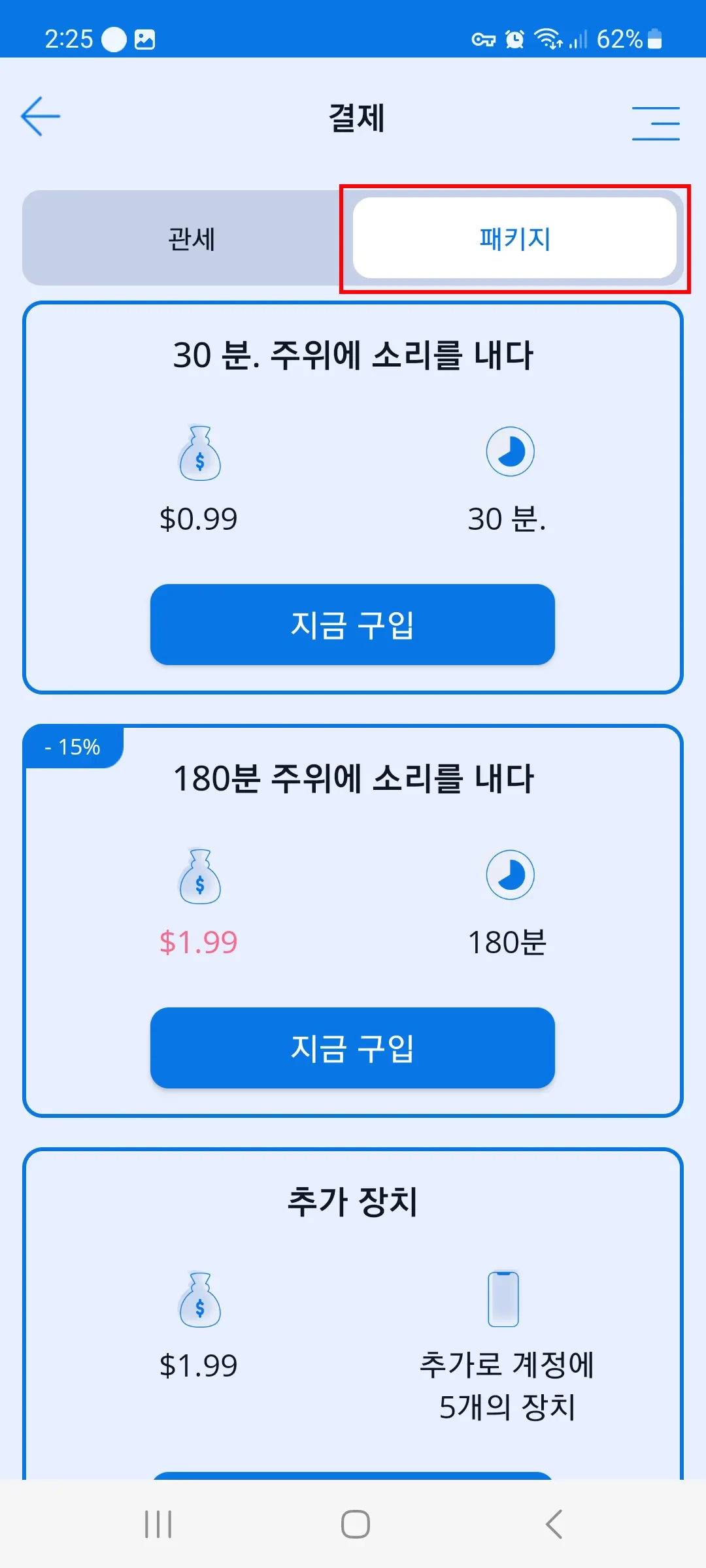Select the 패키지 tab
Screen dimensions: 706x1568
(514, 238)
